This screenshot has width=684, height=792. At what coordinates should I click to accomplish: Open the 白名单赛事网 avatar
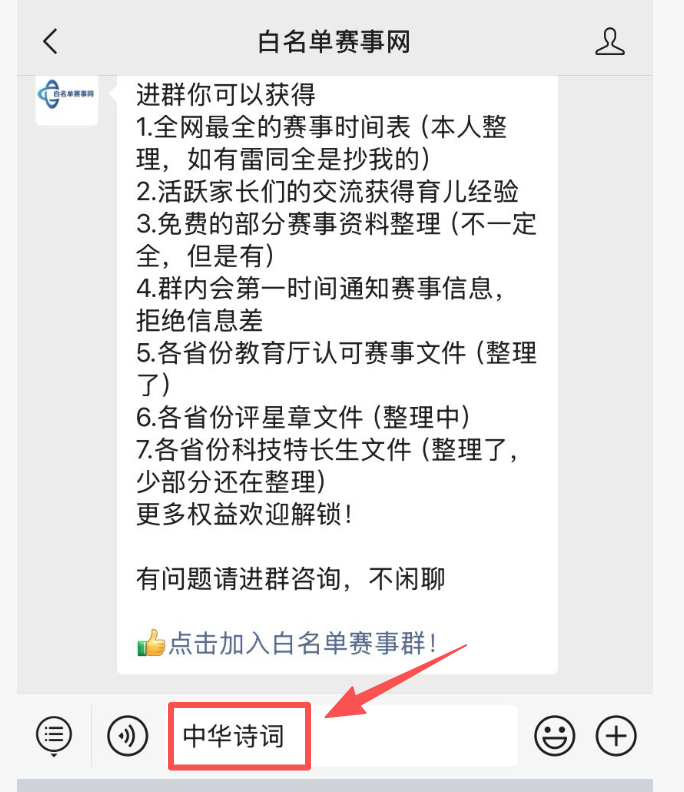click(x=67, y=96)
